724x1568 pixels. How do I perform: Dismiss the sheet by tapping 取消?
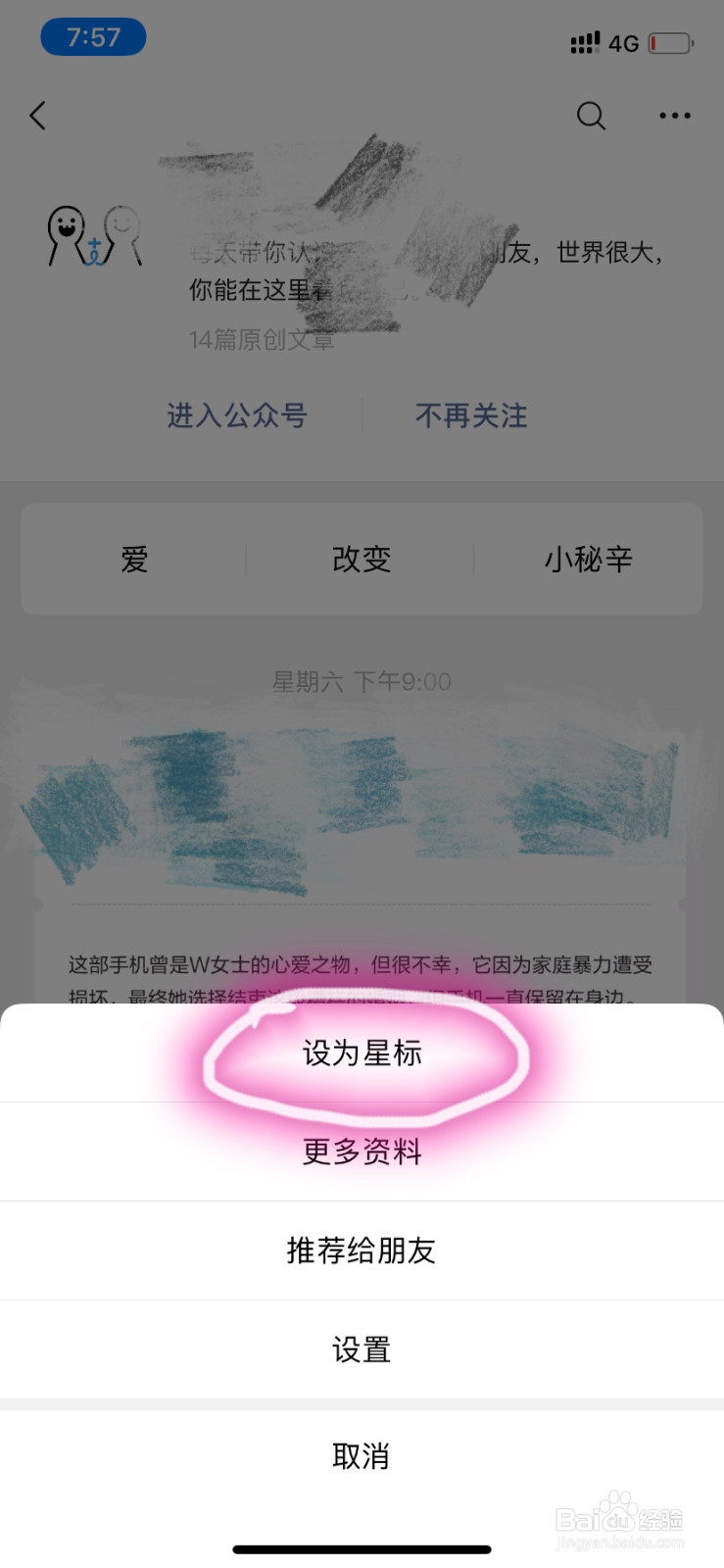coord(362,1457)
